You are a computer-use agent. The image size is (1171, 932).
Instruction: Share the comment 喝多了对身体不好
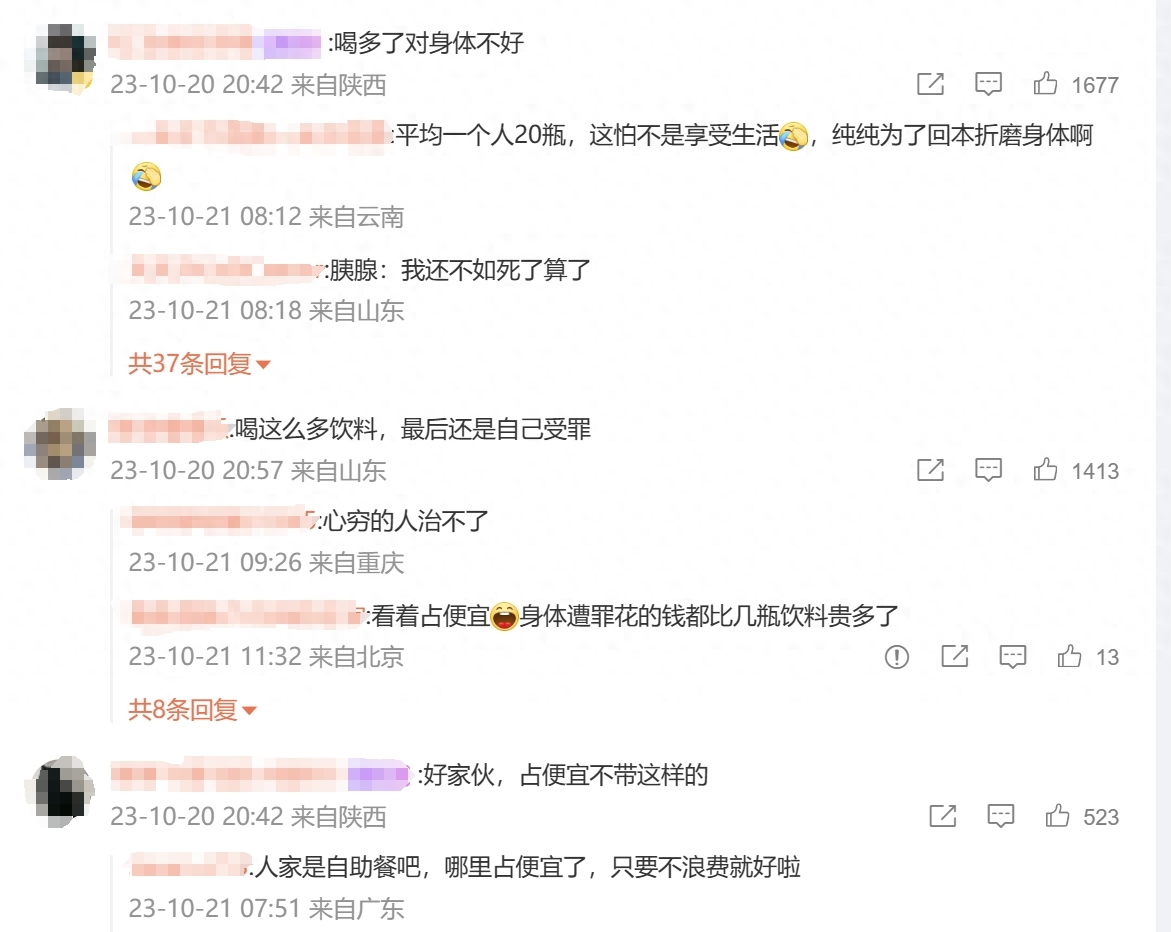coord(930,84)
